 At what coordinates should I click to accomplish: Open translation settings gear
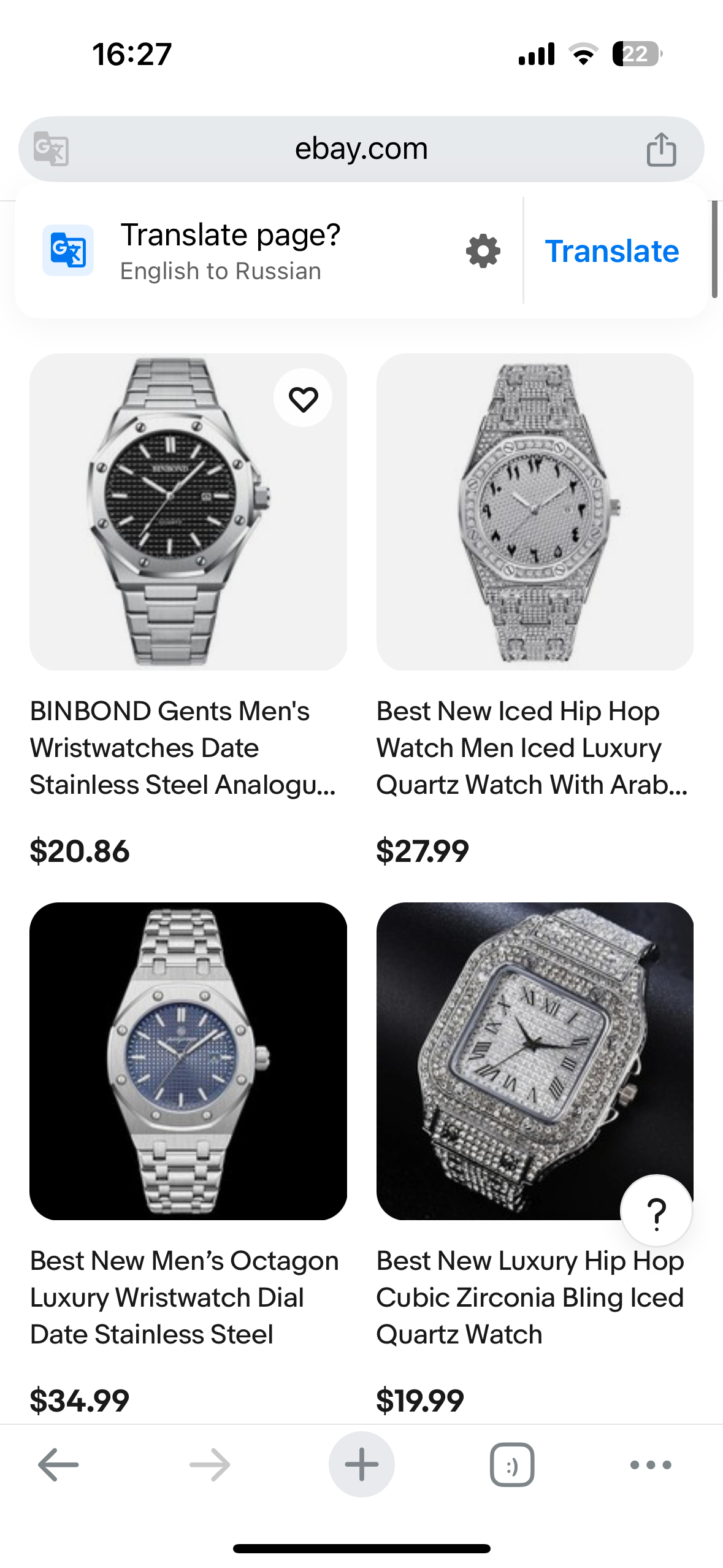coord(483,251)
